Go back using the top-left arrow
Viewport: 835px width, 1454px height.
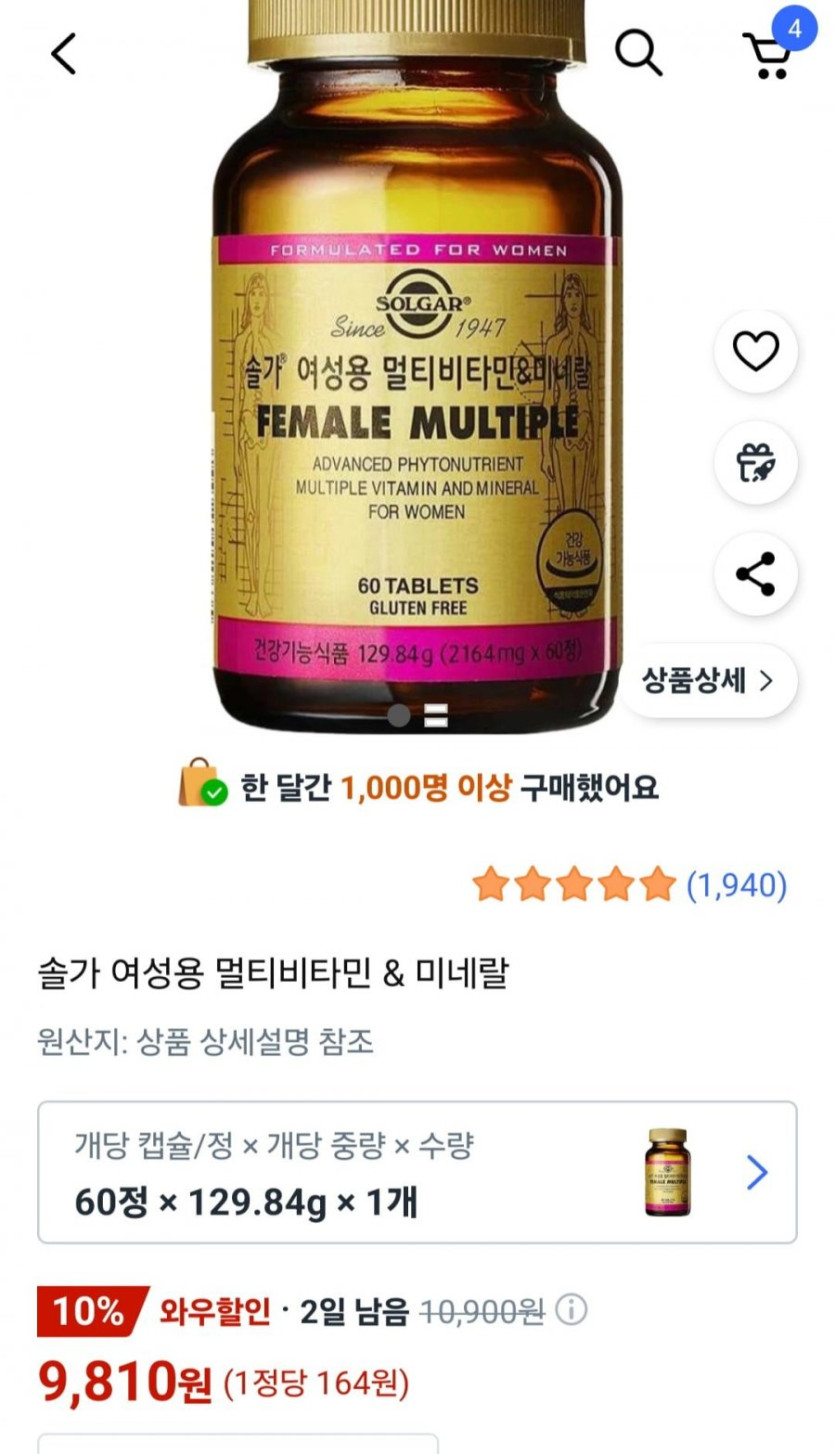click(x=63, y=53)
